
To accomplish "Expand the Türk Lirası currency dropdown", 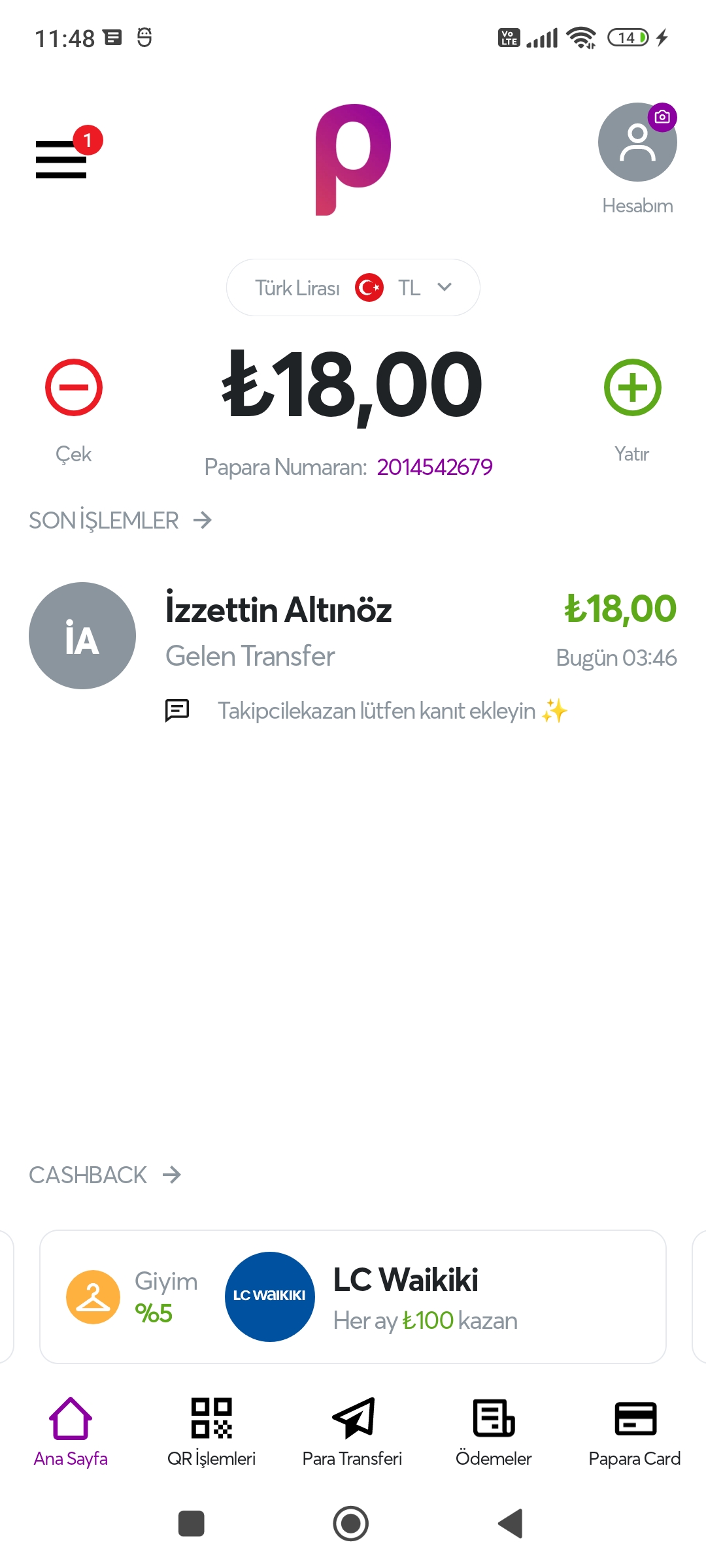I will point(353,287).
